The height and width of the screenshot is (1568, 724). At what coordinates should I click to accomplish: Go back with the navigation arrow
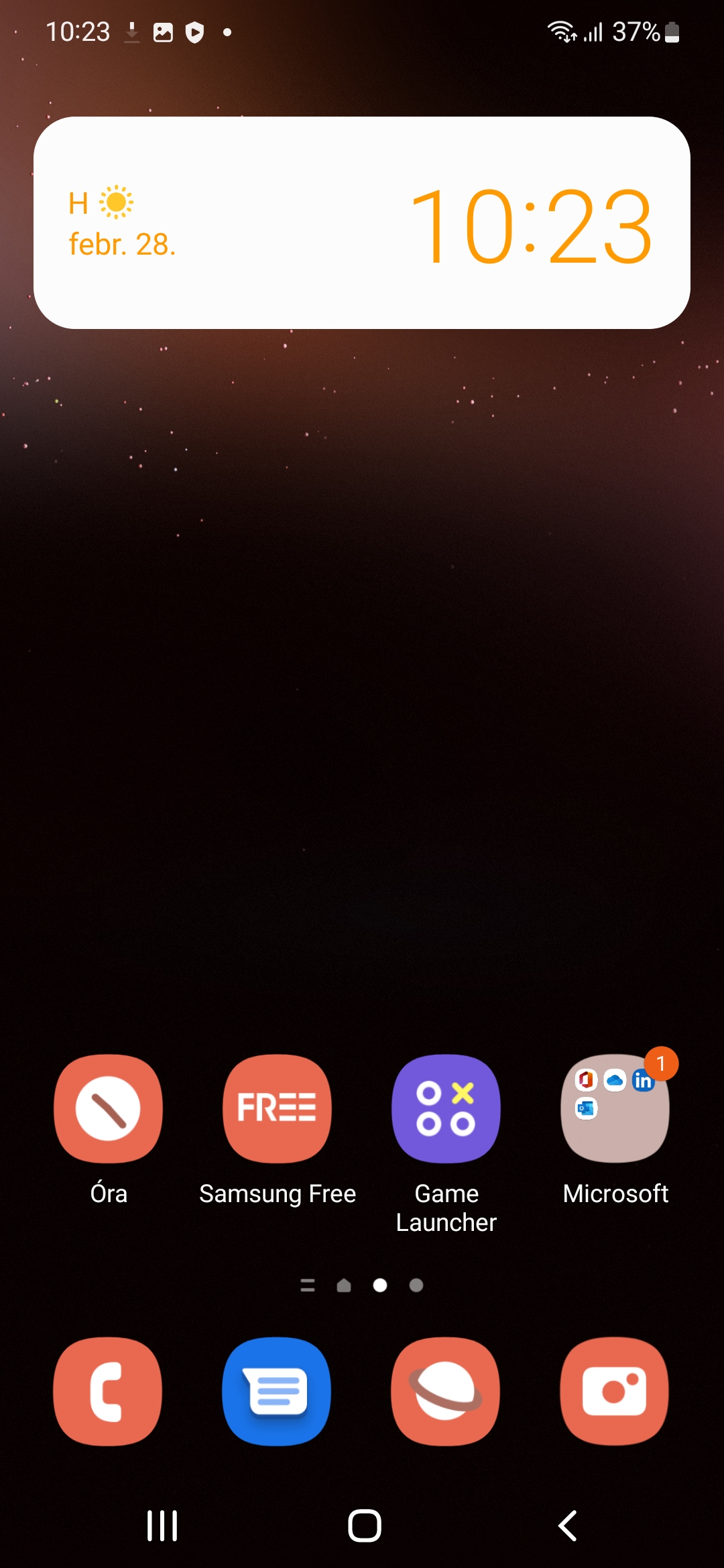[x=568, y=1526]
